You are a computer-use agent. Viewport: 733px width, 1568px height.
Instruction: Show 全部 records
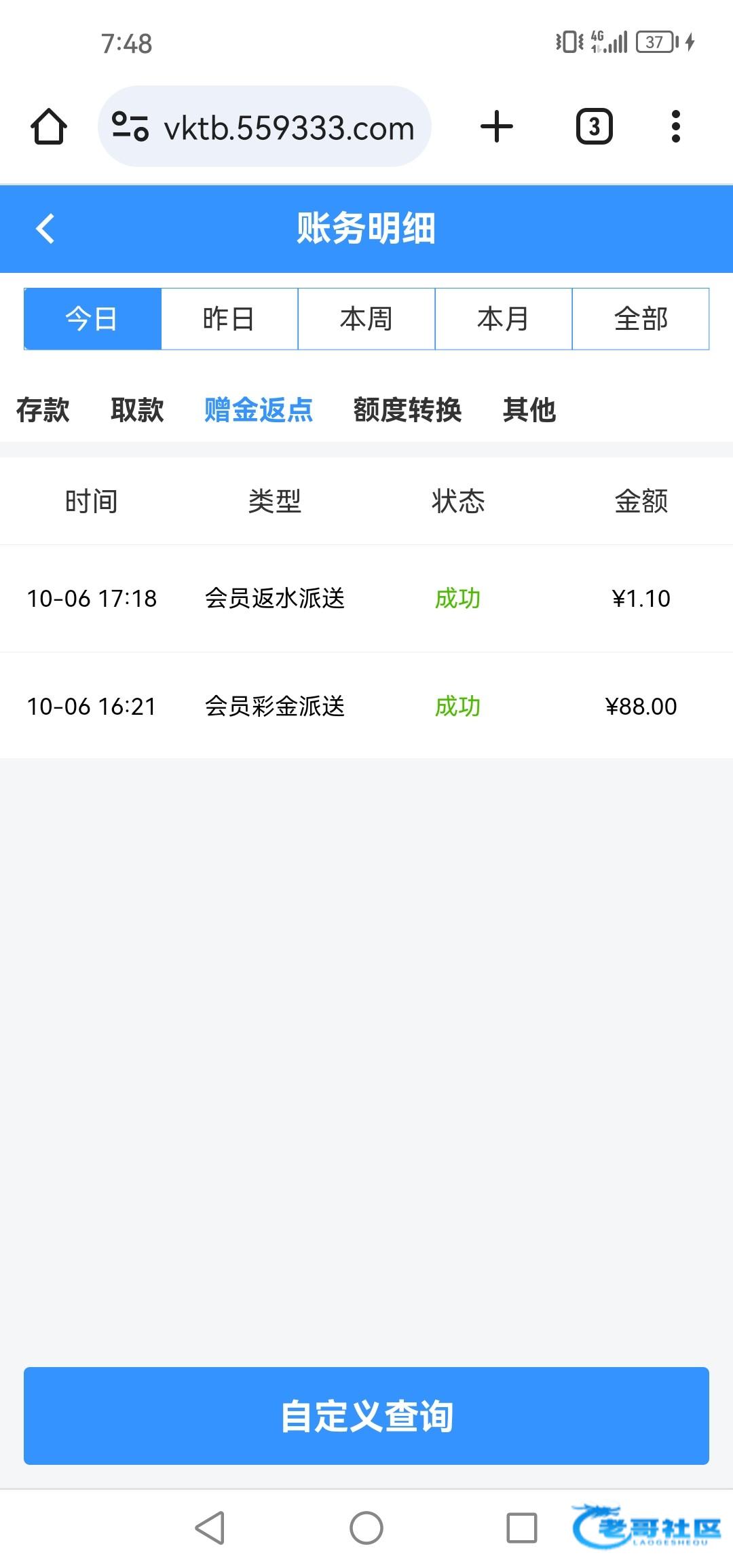641,319
